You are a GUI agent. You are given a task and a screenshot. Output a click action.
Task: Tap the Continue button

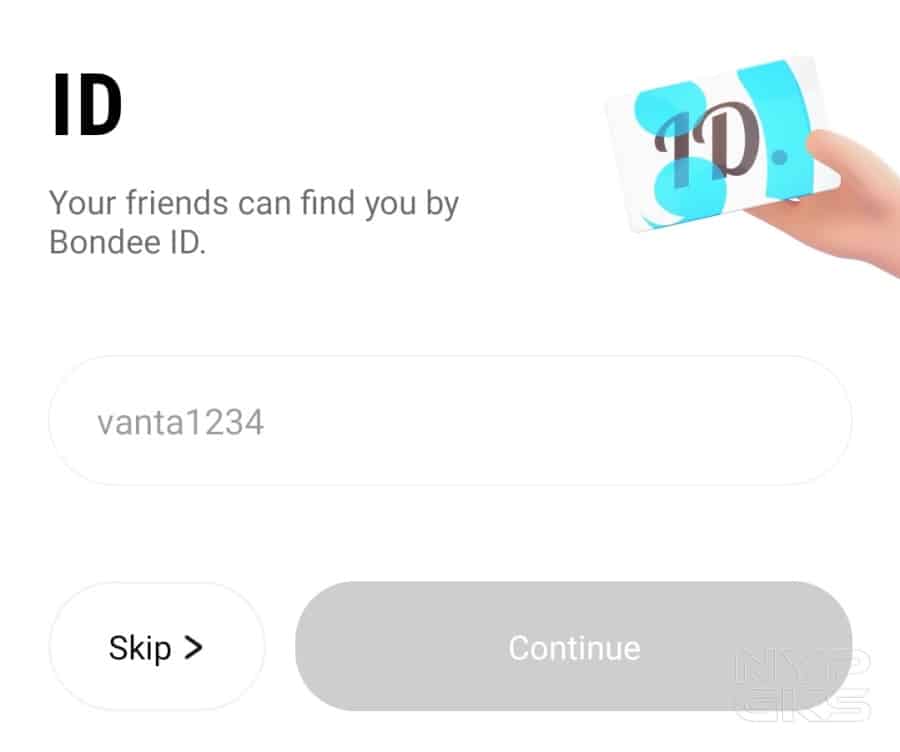(x=573, y=647)
